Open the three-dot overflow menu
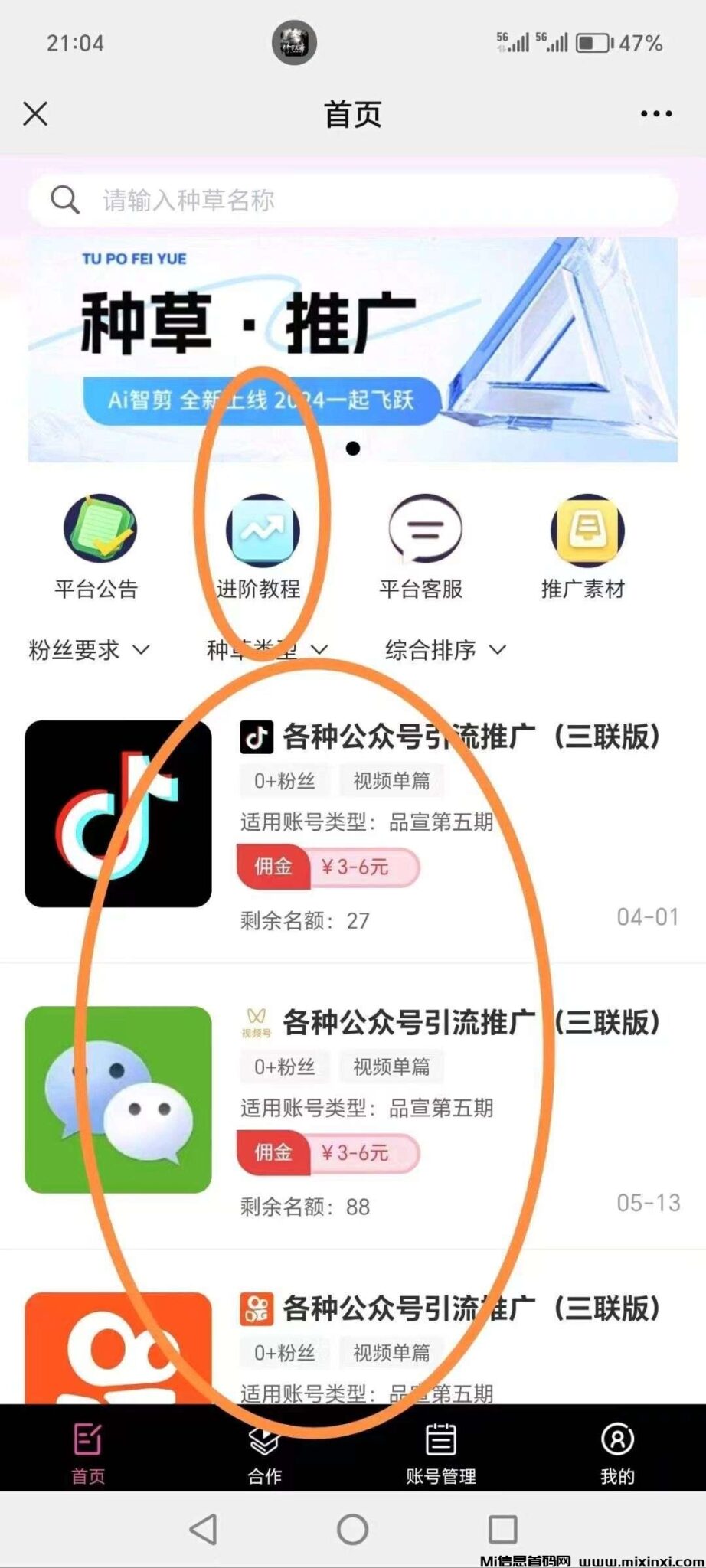Viewport: 706px width, 1568px height. 655,114
